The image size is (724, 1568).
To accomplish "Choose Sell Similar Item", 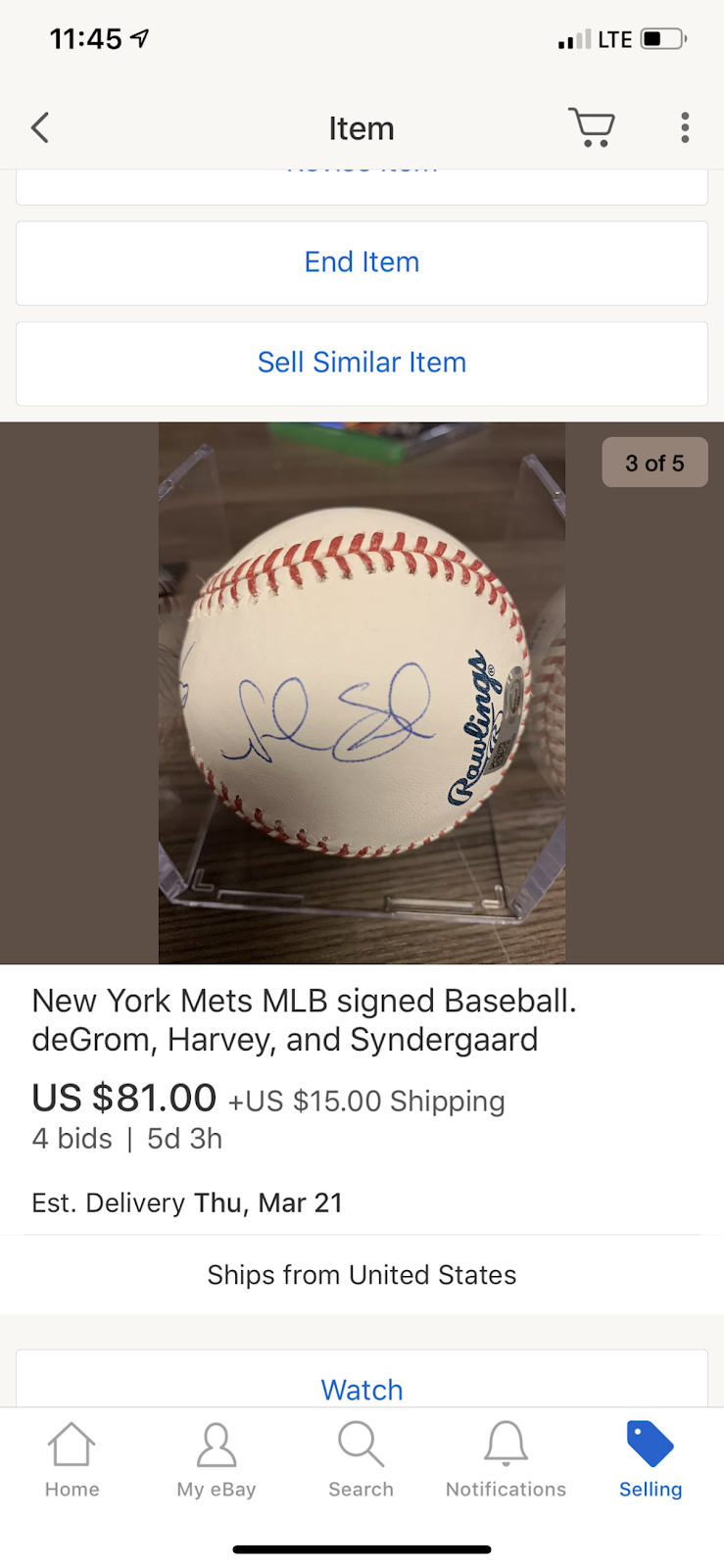I will pyautogui.click(x=362, y=363).
